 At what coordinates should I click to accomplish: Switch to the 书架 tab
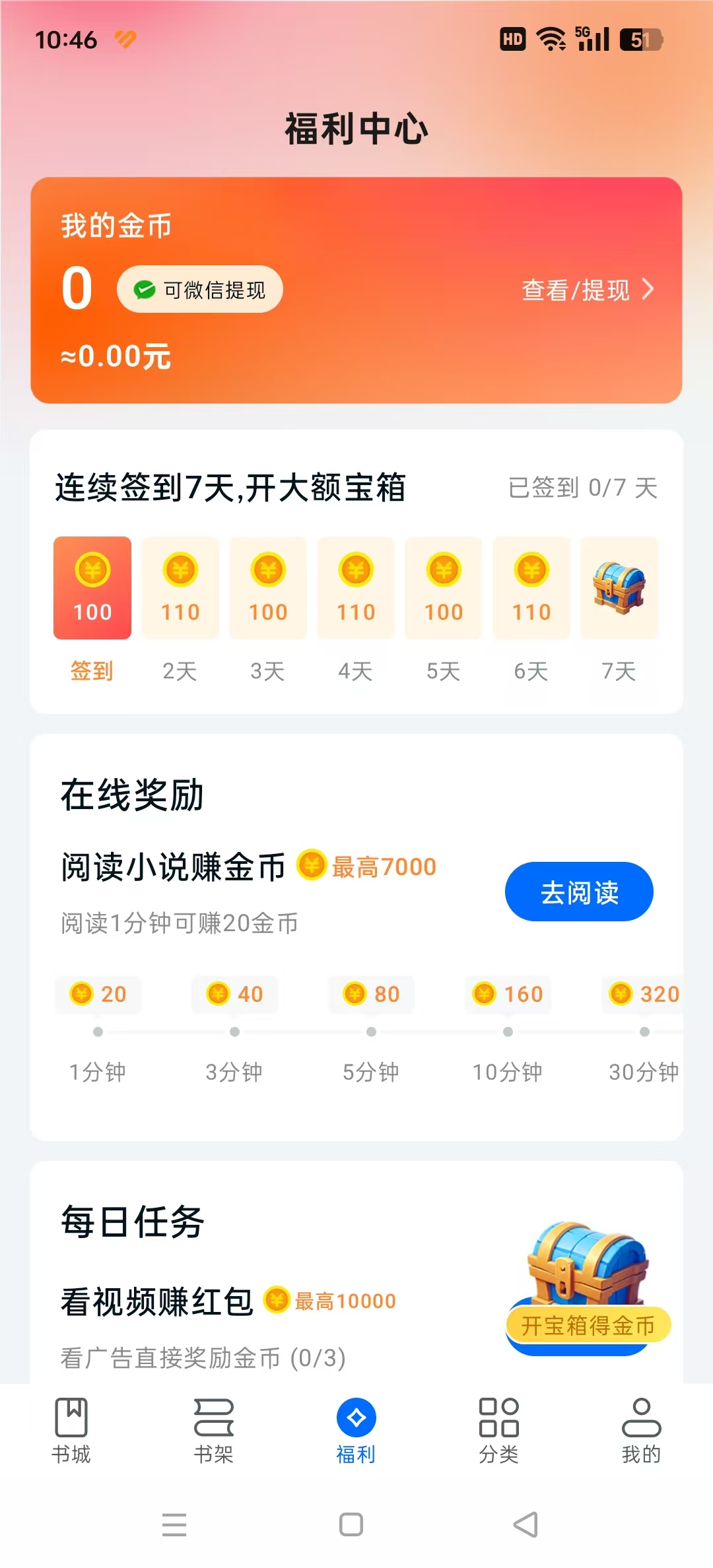(x=214, y=1429)
